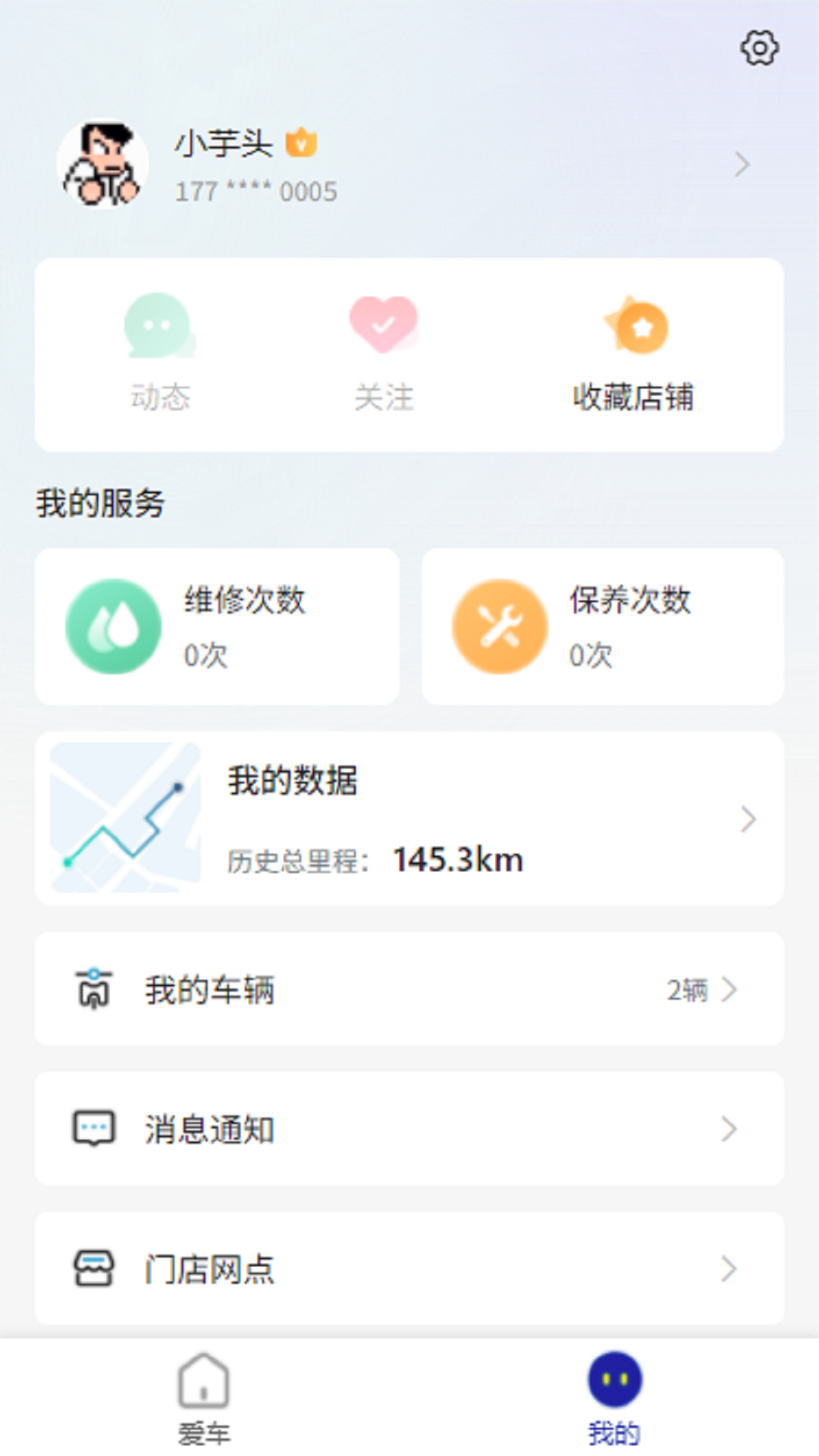The height and width of the screenshot is (1456, 819).
Task: Click the 消息通知 message icon
Action: click(92, 1128)
